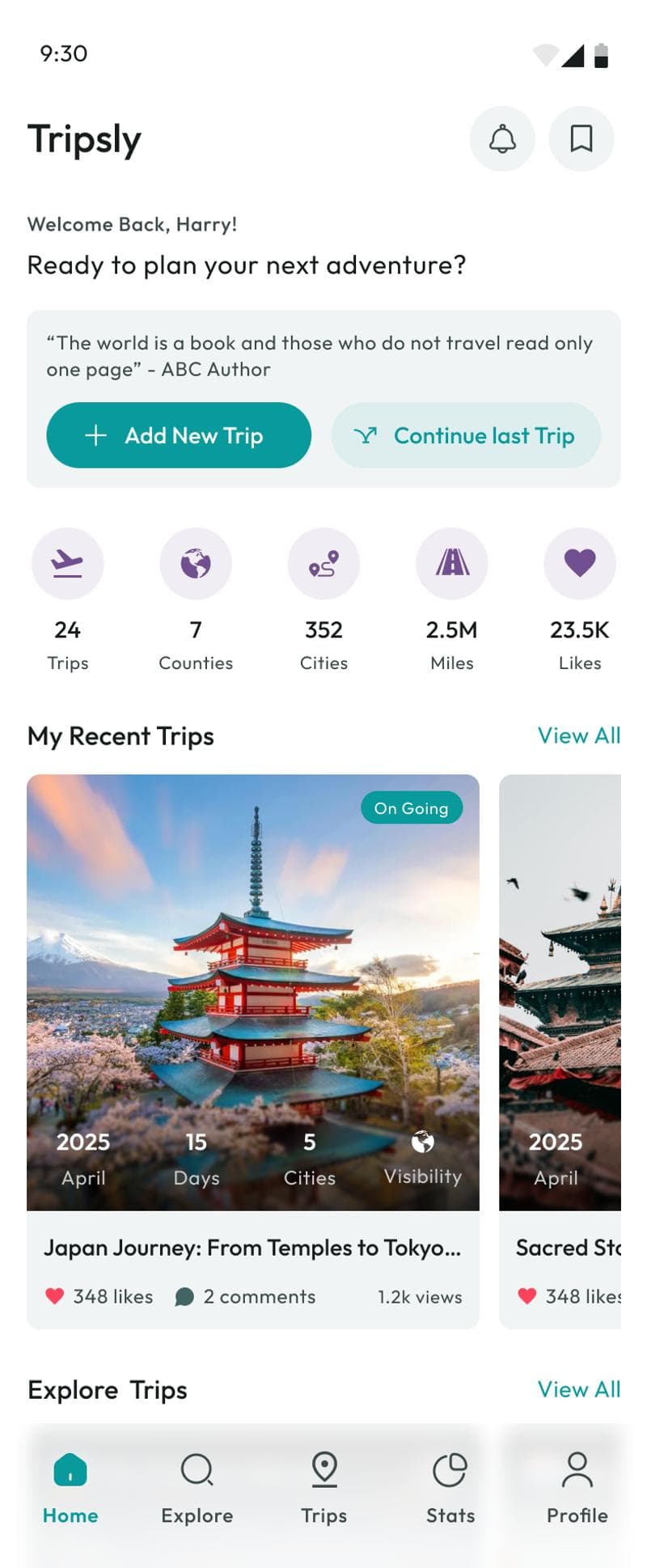This screenshot has height=1568, width=647.
Task: Open the Sacred trip card
Action: point(560,1011)
